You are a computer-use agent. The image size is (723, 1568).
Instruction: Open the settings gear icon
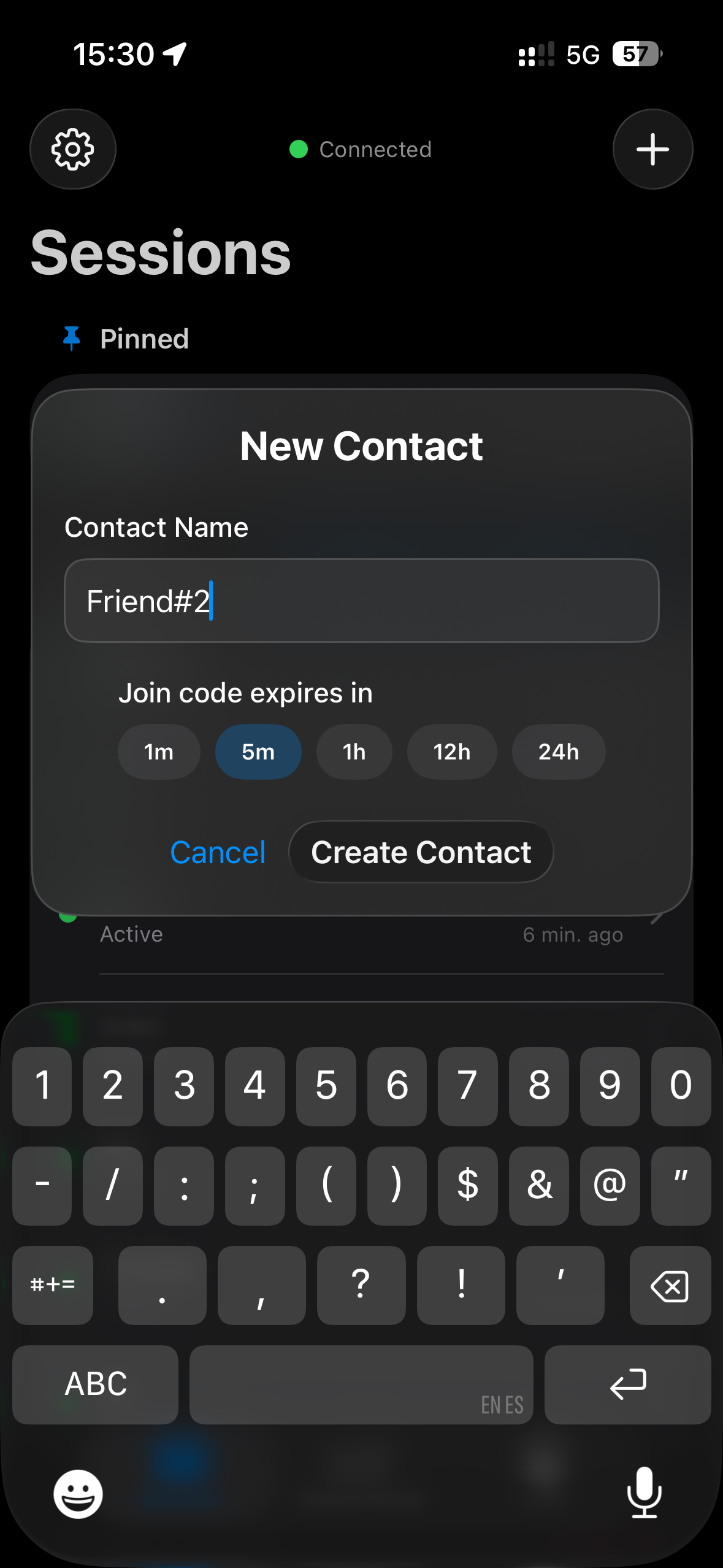tap(72, 149)
